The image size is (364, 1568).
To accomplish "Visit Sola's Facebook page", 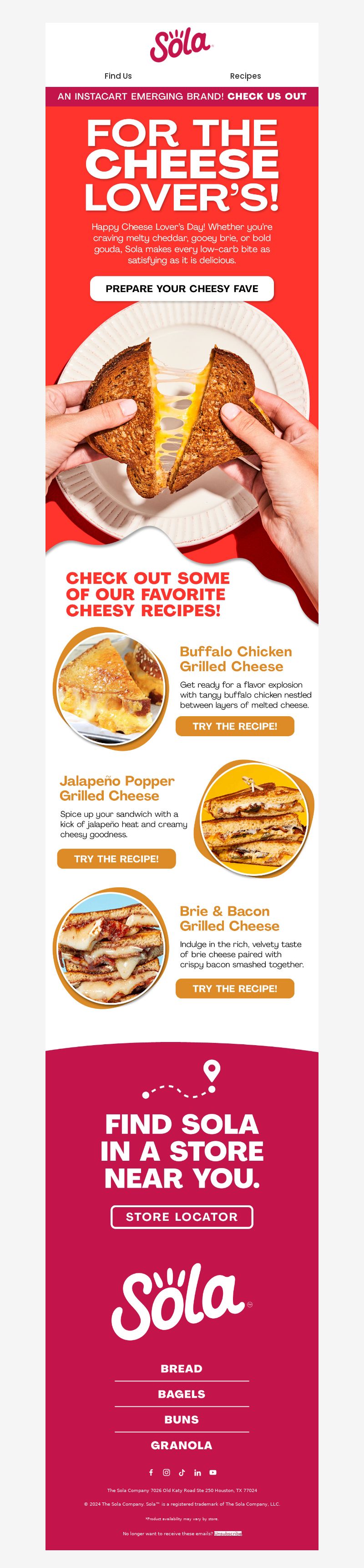I will pyautogui.click(x=151, y=1472).
